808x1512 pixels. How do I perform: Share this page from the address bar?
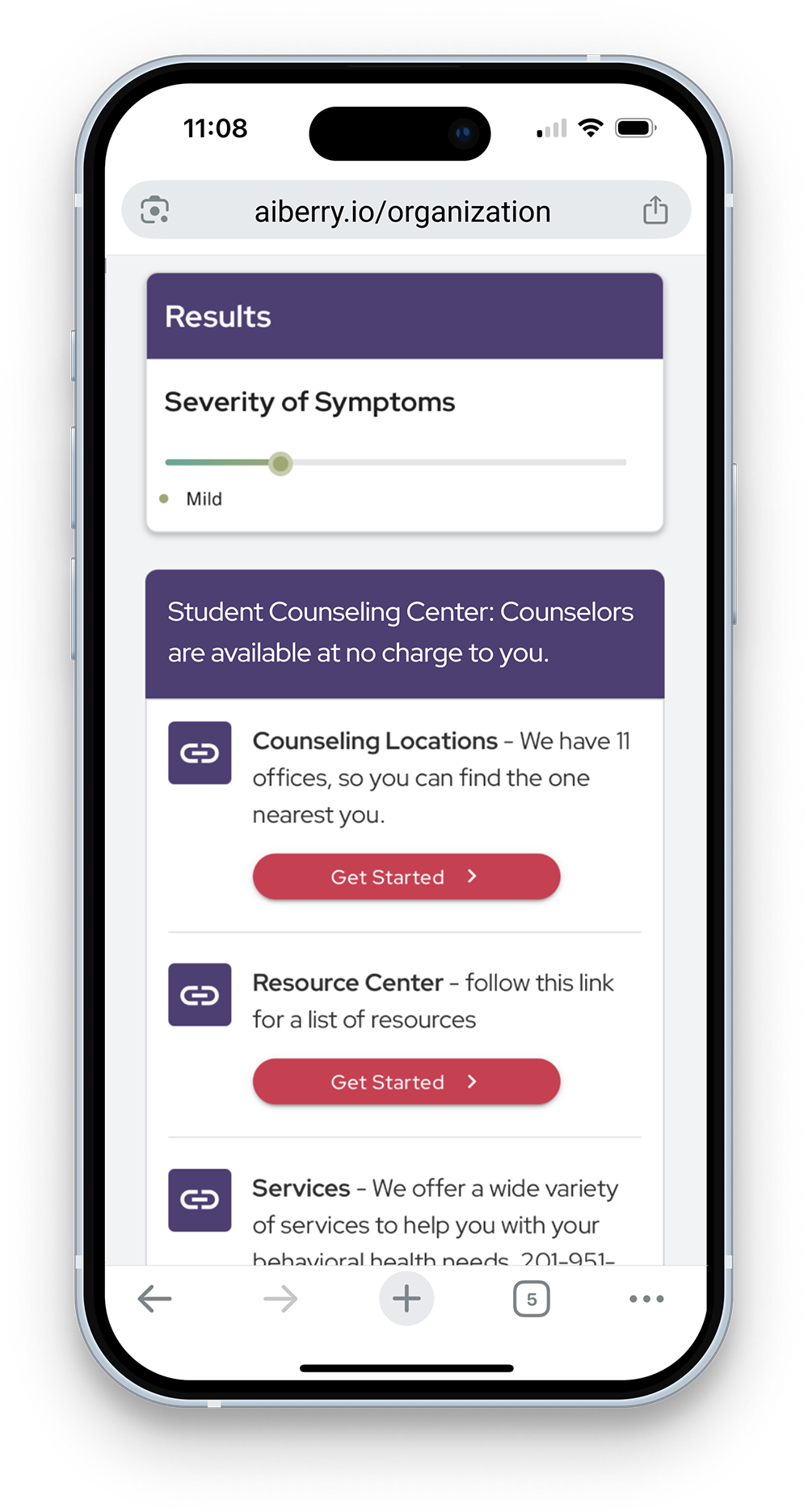pyautogui.click(x=655, y=210)
